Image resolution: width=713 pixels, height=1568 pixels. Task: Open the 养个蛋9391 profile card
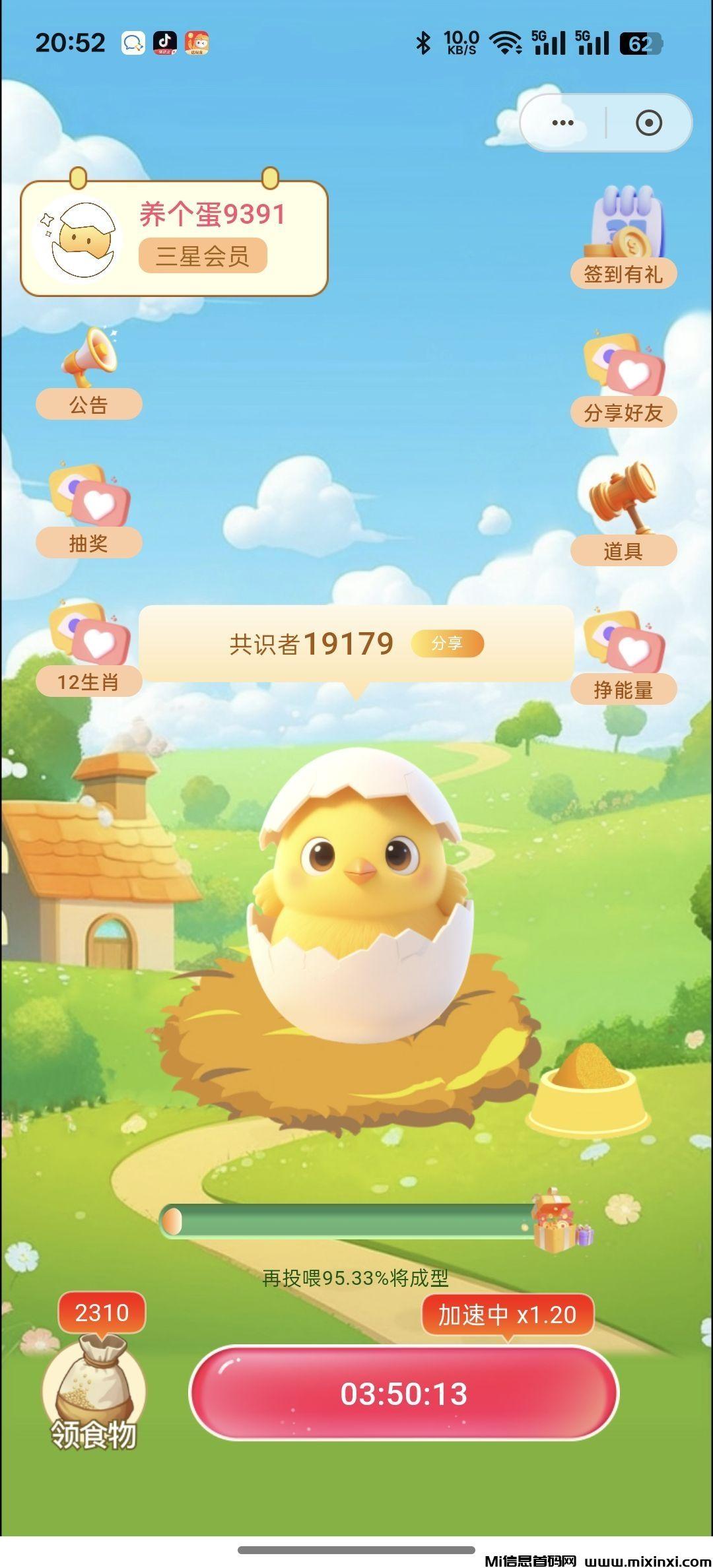pos(174,238)
